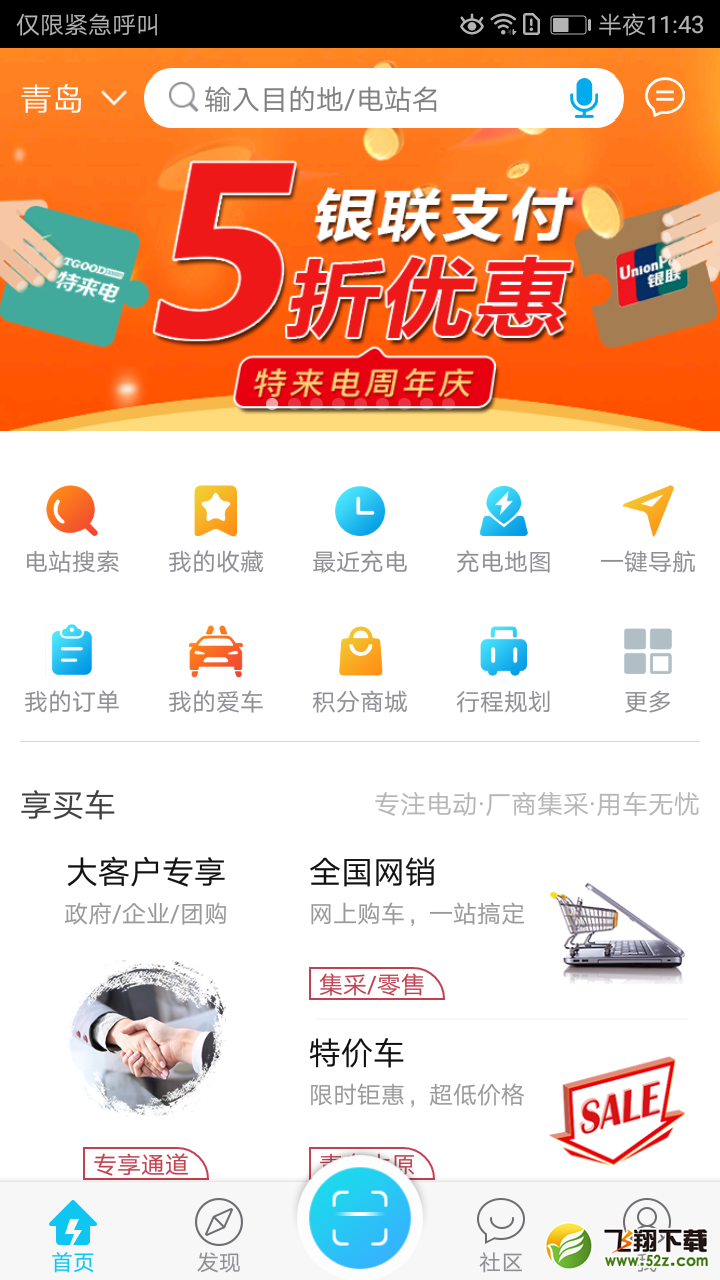
Task: Show 更多 shortcuts
Action: [x=648, y=670]
